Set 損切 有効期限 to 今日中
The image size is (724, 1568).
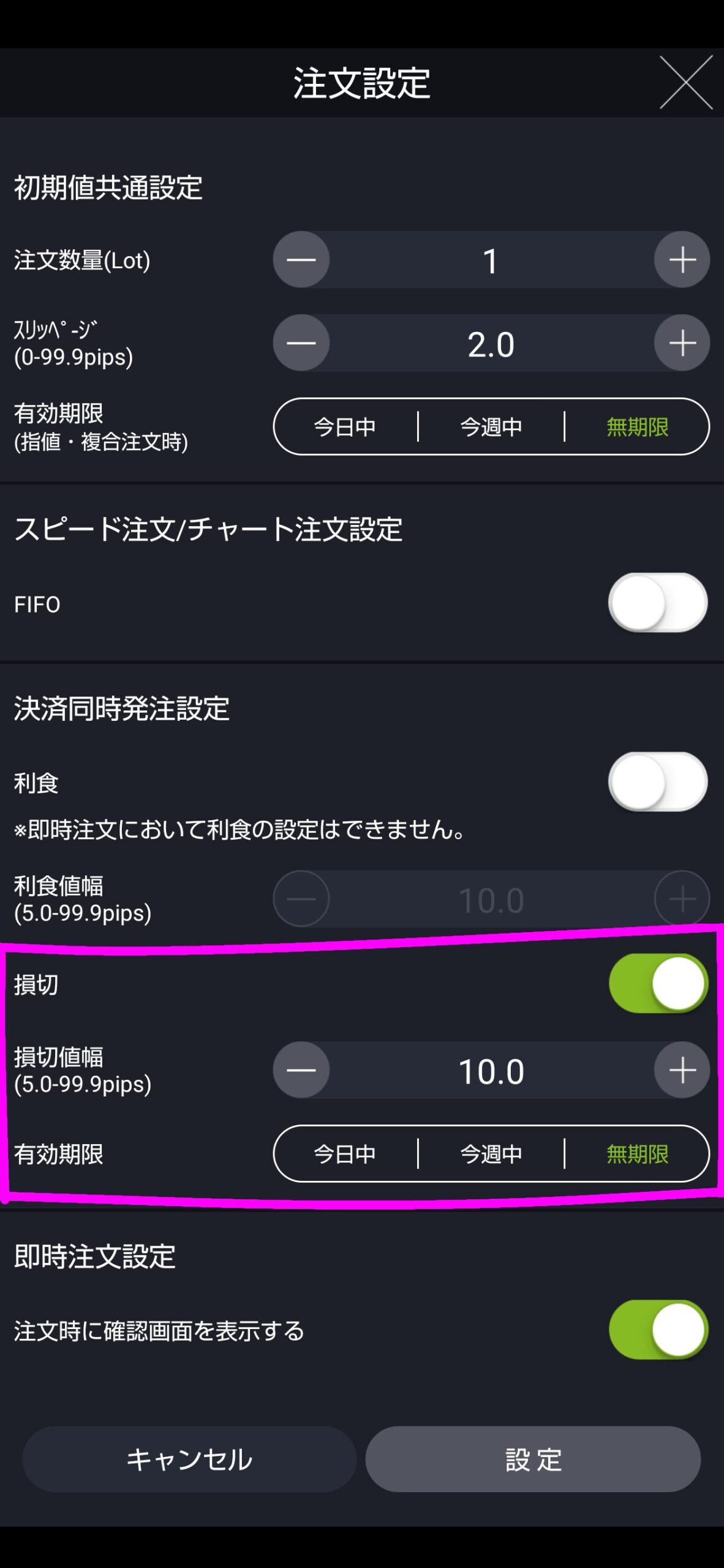pos(345,1154)
